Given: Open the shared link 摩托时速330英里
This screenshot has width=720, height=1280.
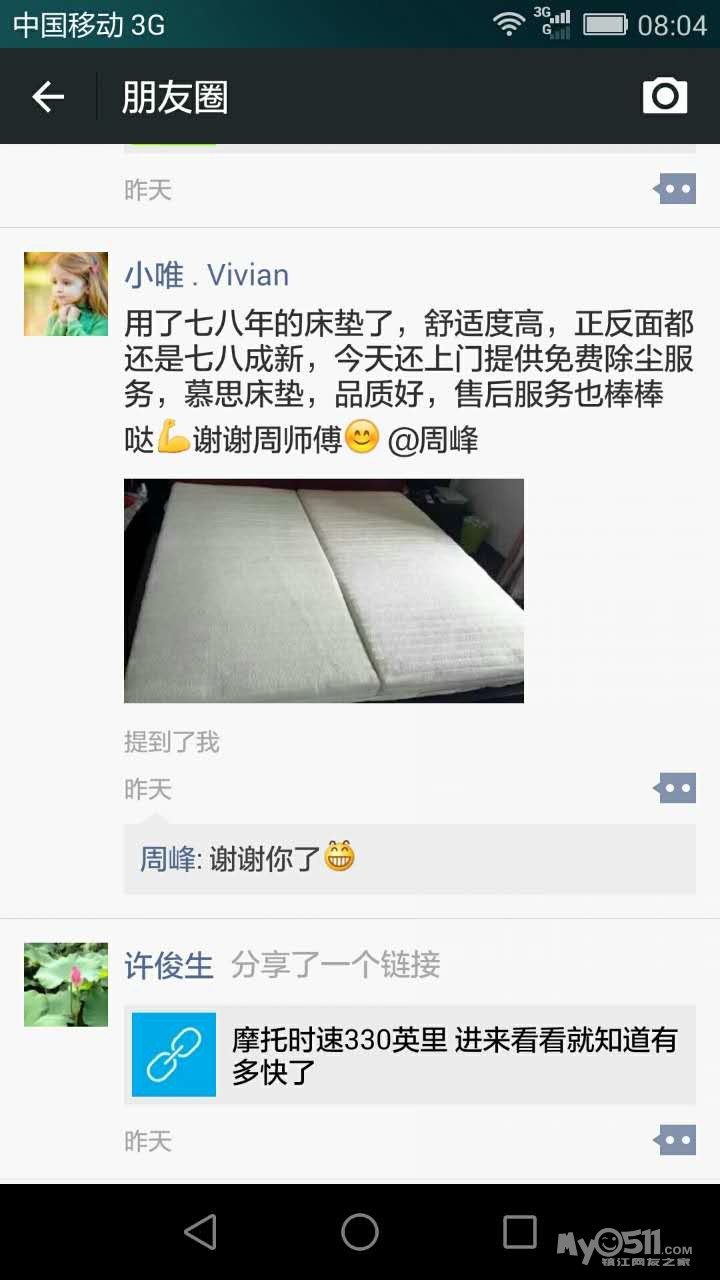Looking at the screenshot, I should coord(410,1055).
